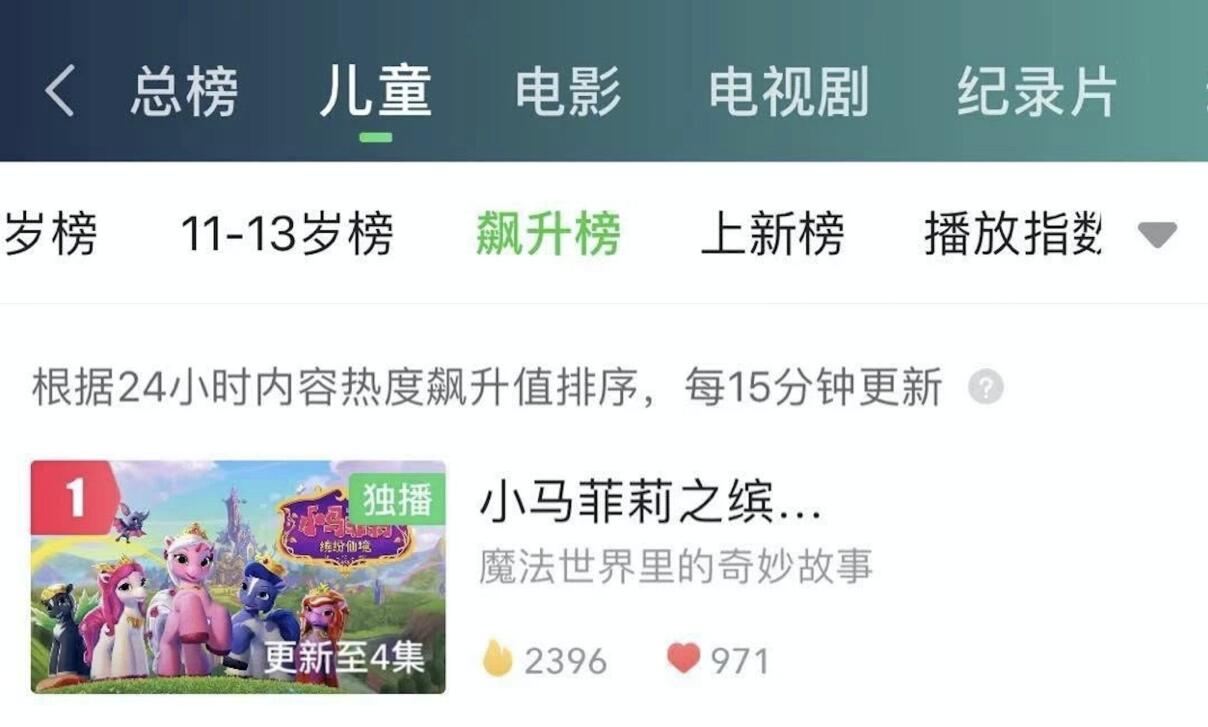The width and height of the screenshot is (1208, 727).
Task: Open the 电视剧 tab
Action: pyautogui.click(x=788, y=92)
